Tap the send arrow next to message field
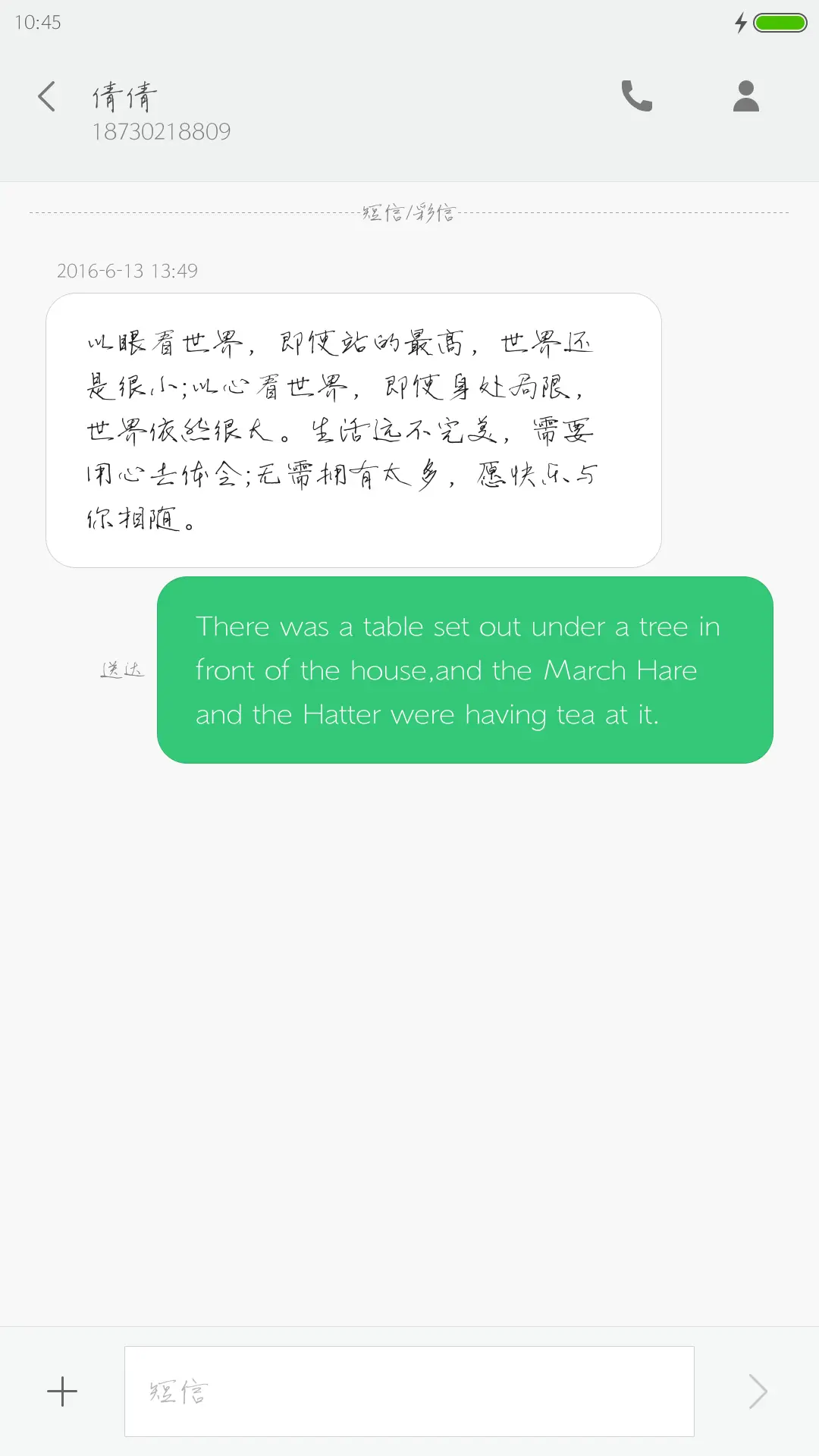The image size is (819, 1456). pos(758,1392)
